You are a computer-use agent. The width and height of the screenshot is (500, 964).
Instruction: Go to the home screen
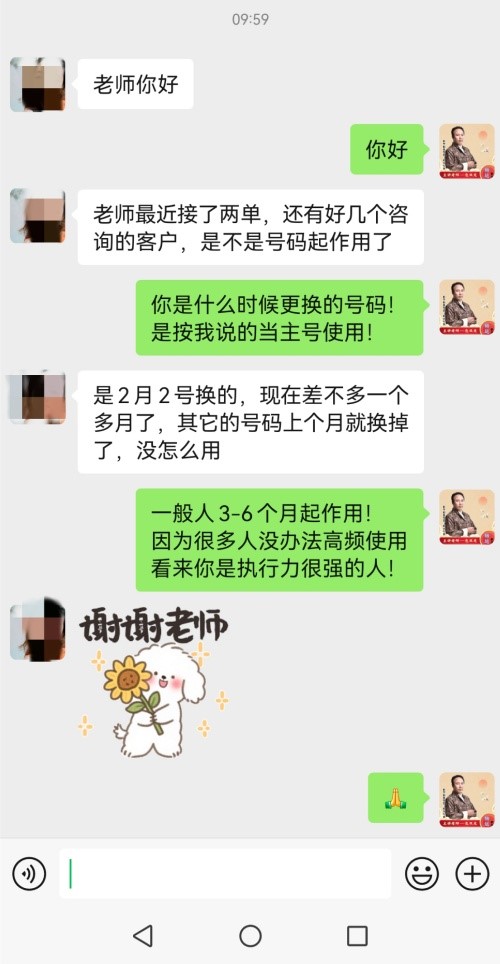tap(250, 936)
